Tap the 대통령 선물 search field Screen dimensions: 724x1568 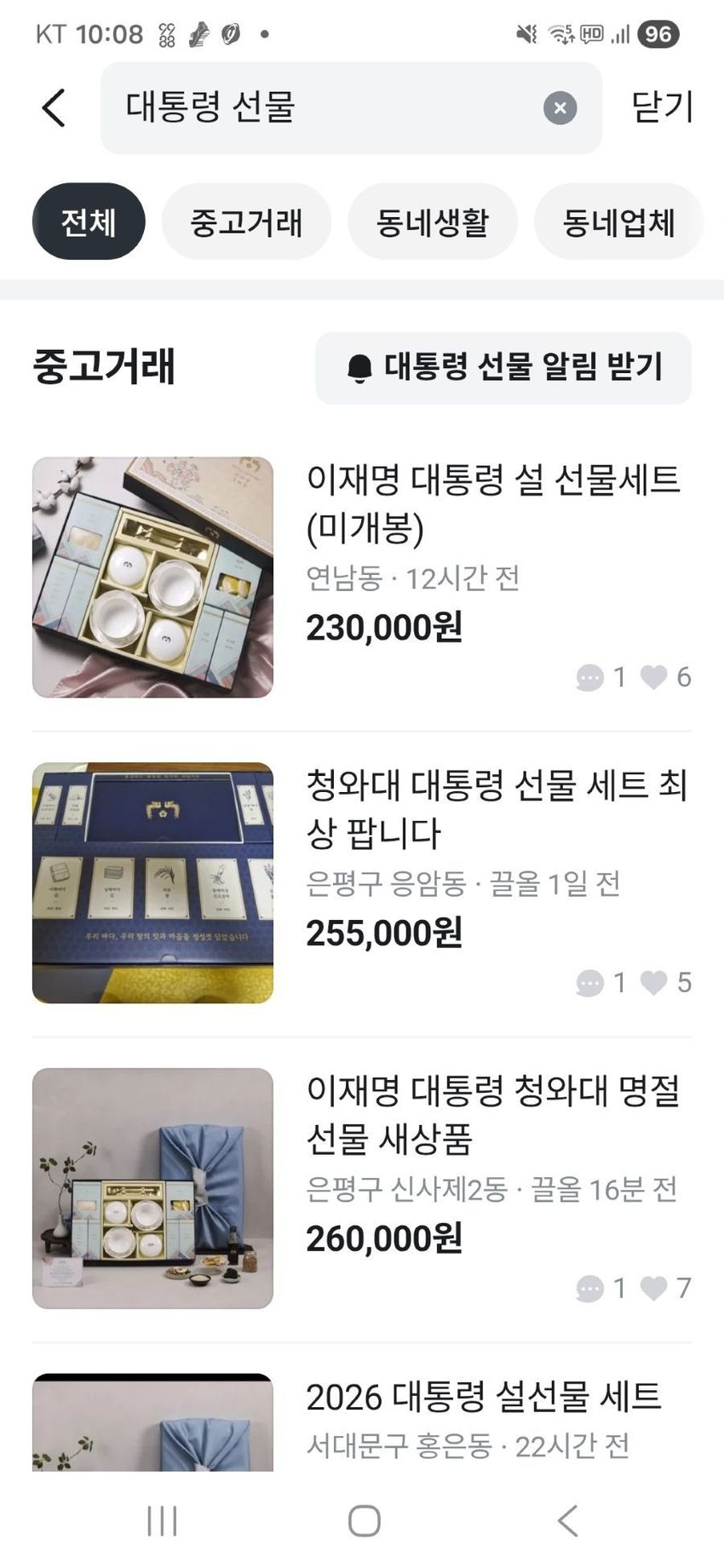(x=324, y=108)
